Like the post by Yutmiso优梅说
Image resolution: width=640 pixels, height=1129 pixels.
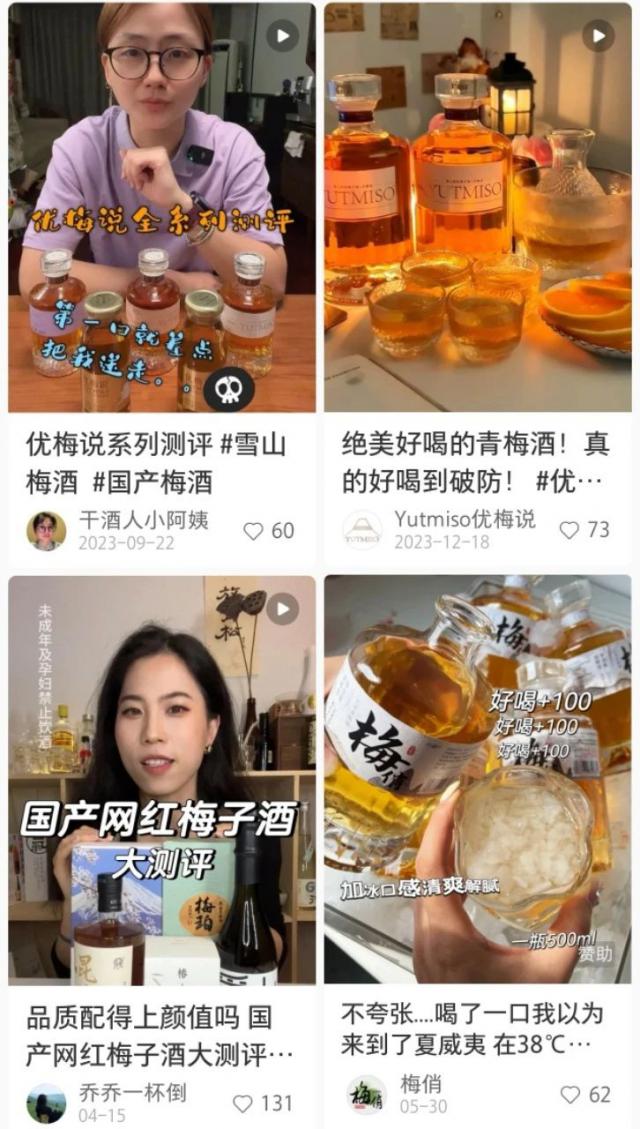tap(570, 530)
